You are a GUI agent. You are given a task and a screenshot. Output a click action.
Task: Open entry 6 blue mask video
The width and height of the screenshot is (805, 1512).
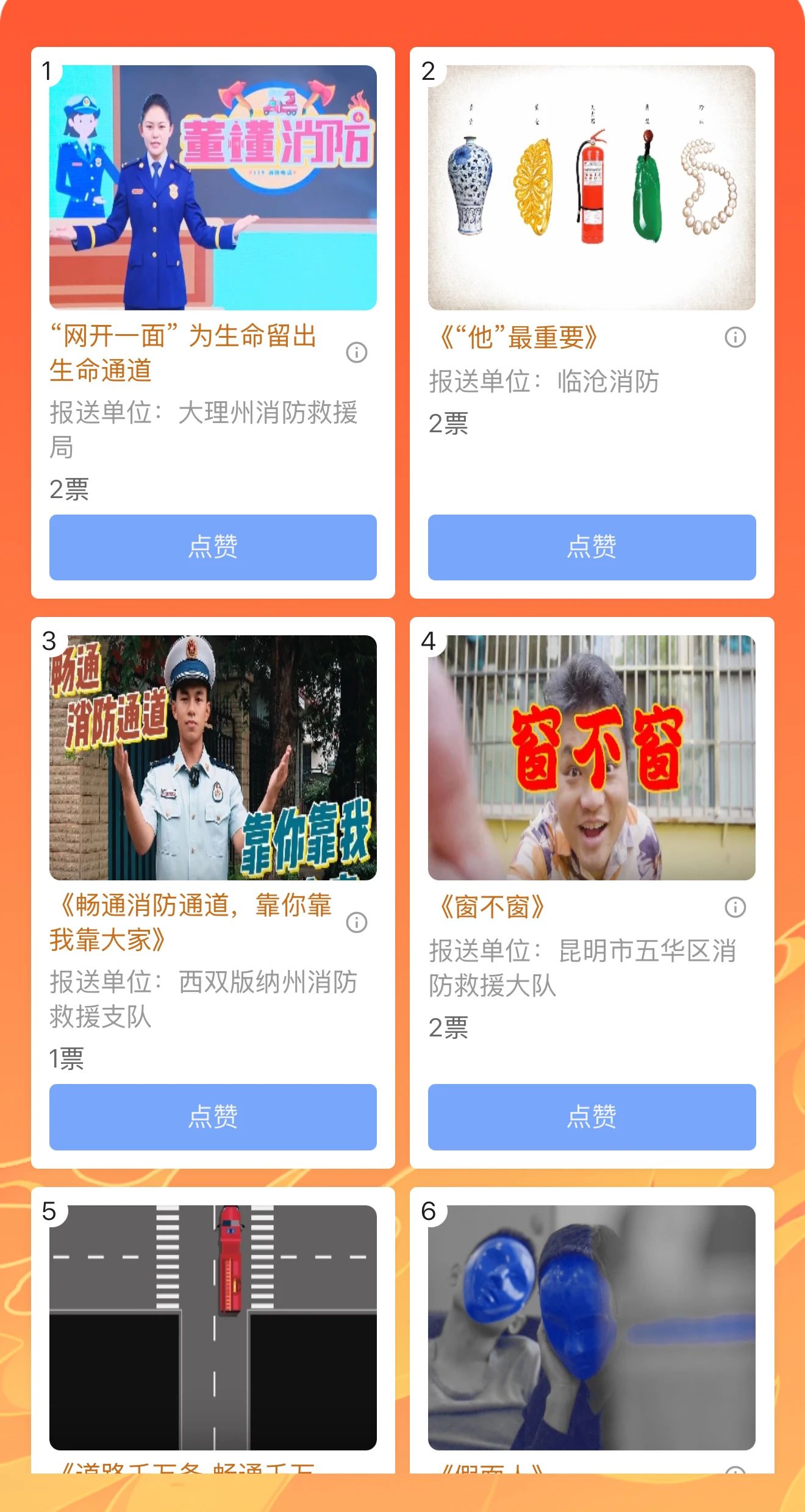click(592, 1327)
